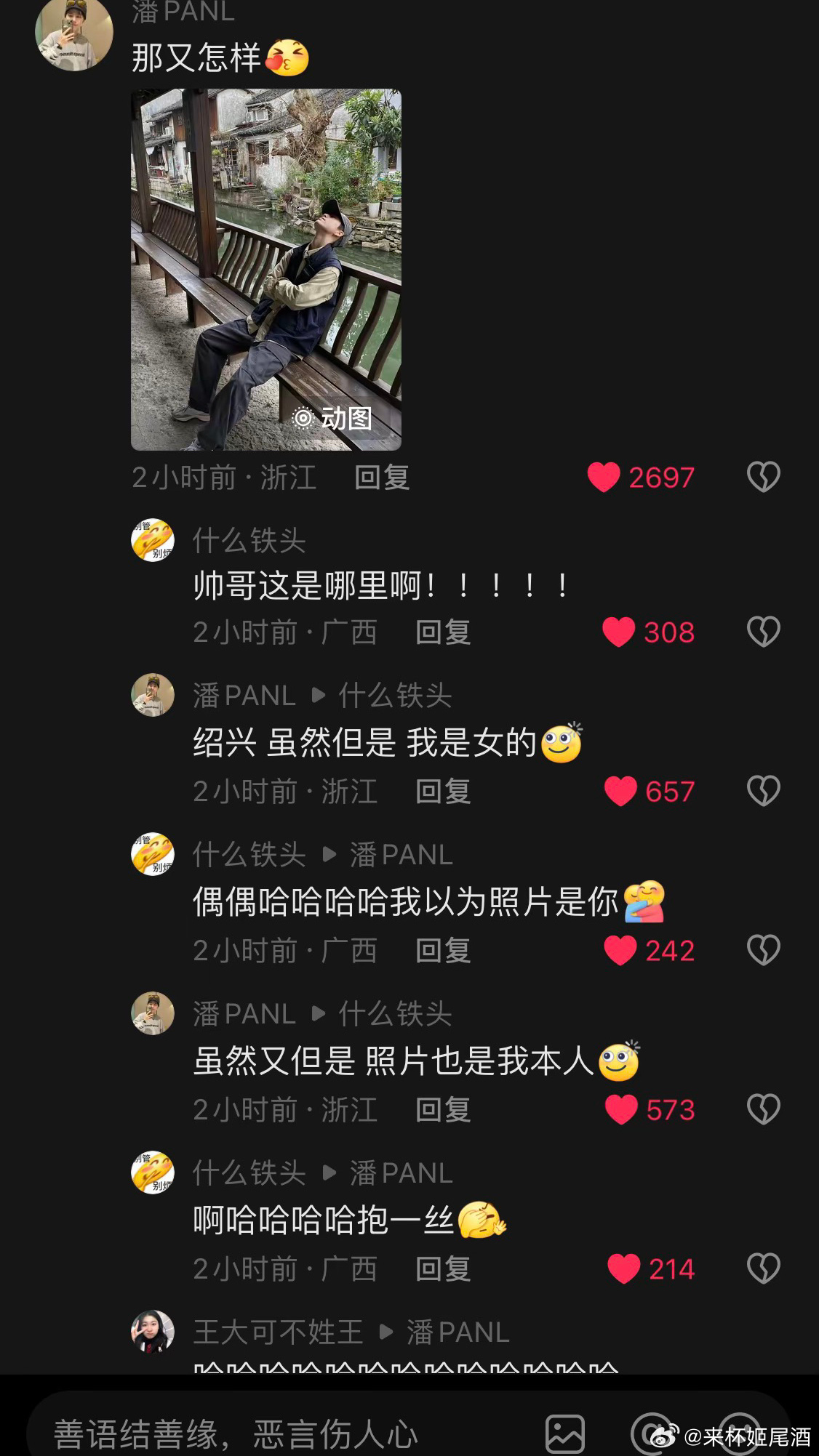This screenshot has height=1456, width=819.
Task: Dislike the comment with 2697 likes
Action: coord(763,478)
